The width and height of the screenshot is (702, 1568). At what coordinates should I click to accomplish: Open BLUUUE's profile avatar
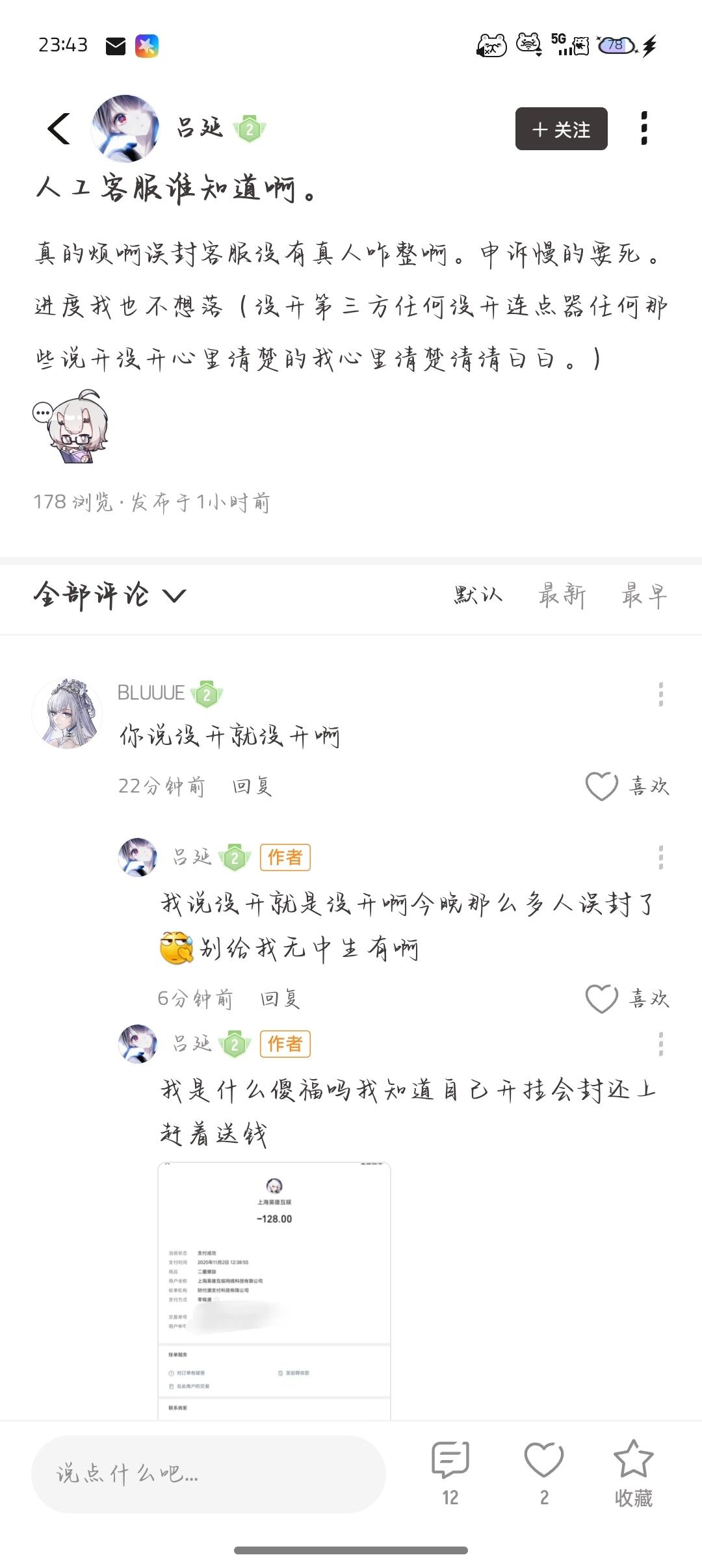point(68,713)
